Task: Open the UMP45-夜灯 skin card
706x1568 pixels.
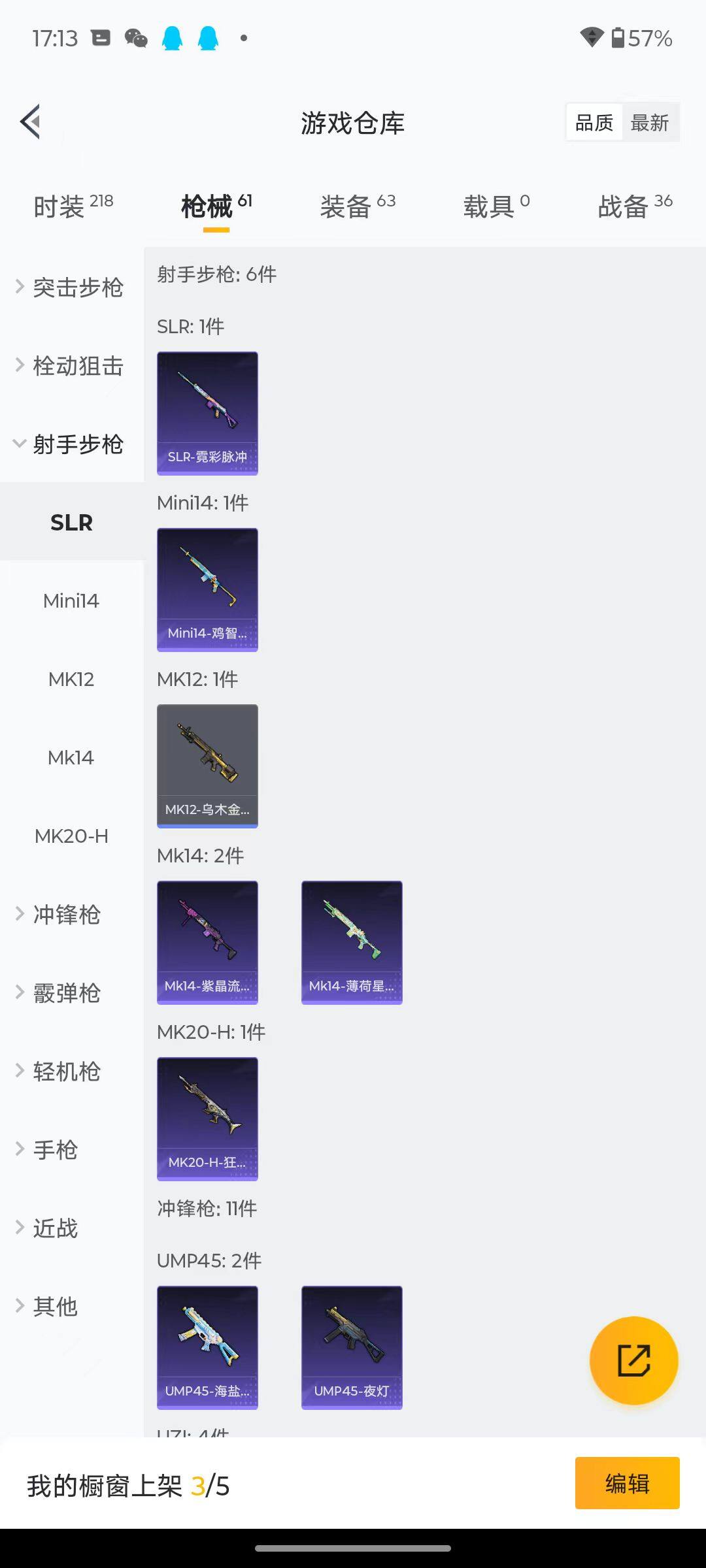Action: (x=352, y=1347)
